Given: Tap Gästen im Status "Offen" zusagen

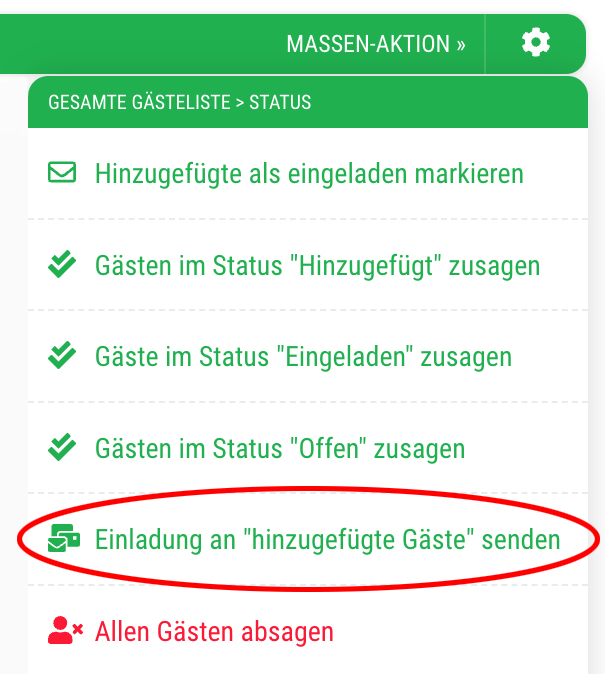Looking at the screenshot, I should (280, 448).
